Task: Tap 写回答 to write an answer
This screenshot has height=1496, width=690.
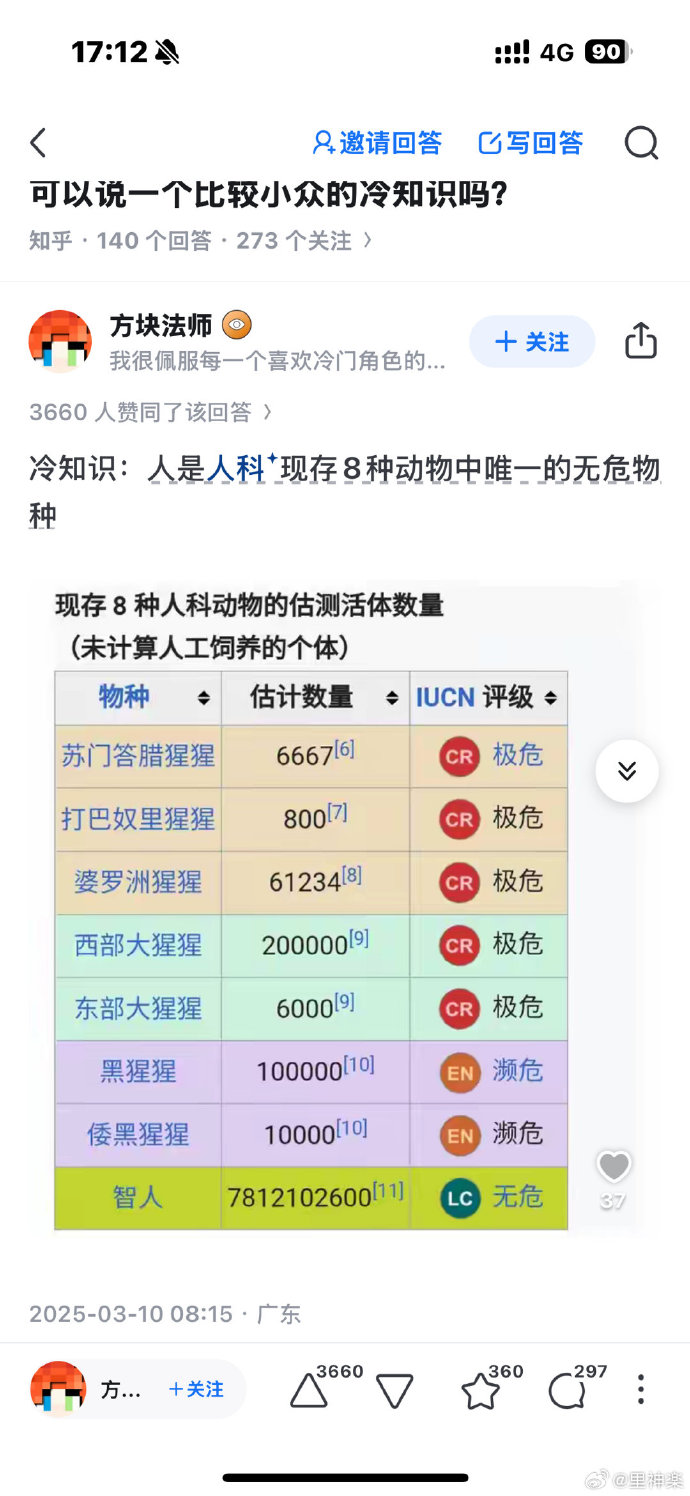Action: coord(531,143)
